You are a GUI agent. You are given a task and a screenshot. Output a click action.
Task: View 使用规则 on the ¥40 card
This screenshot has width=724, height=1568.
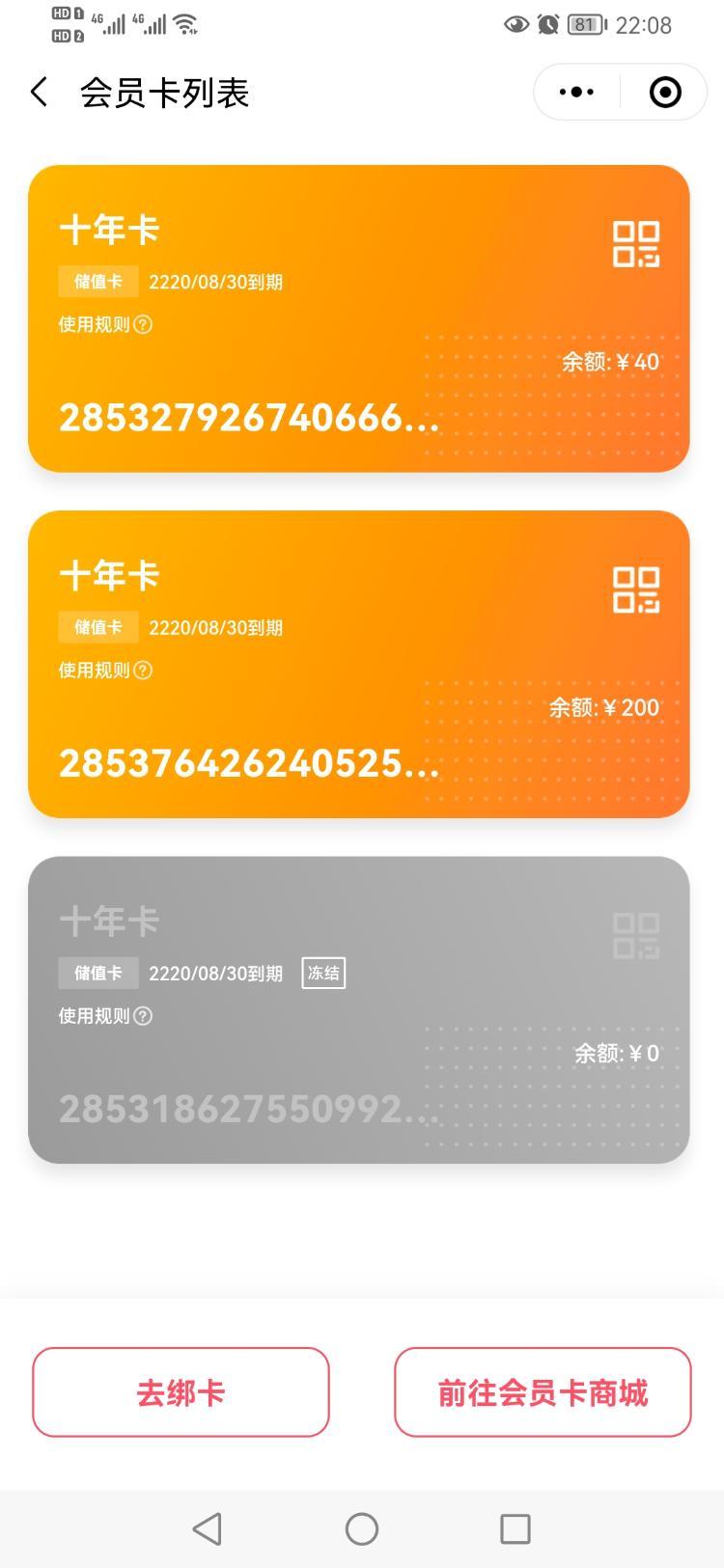coord(105,325)
